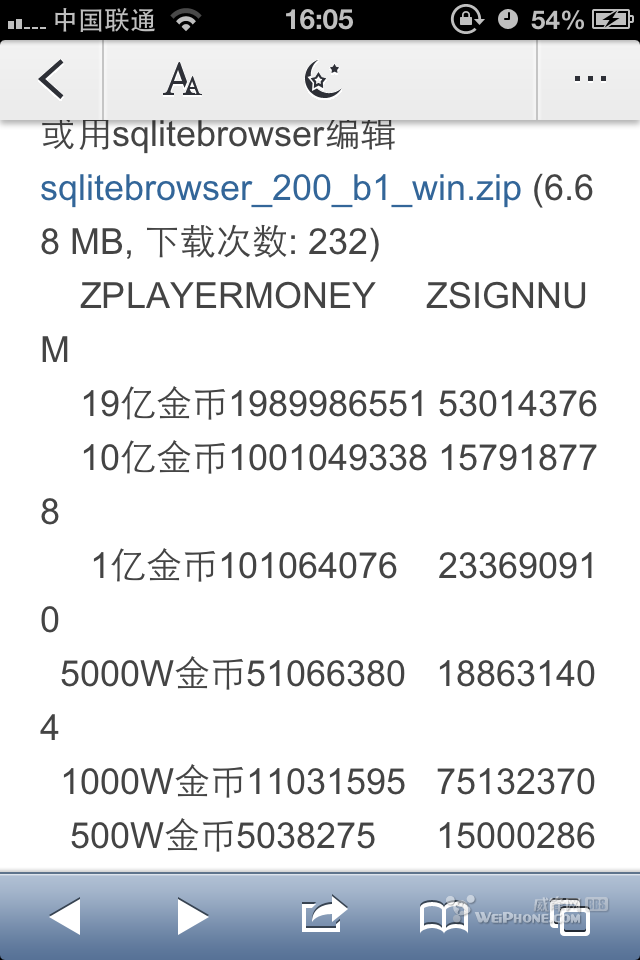
Task: Switch to night mode
Action: [322, 80]
